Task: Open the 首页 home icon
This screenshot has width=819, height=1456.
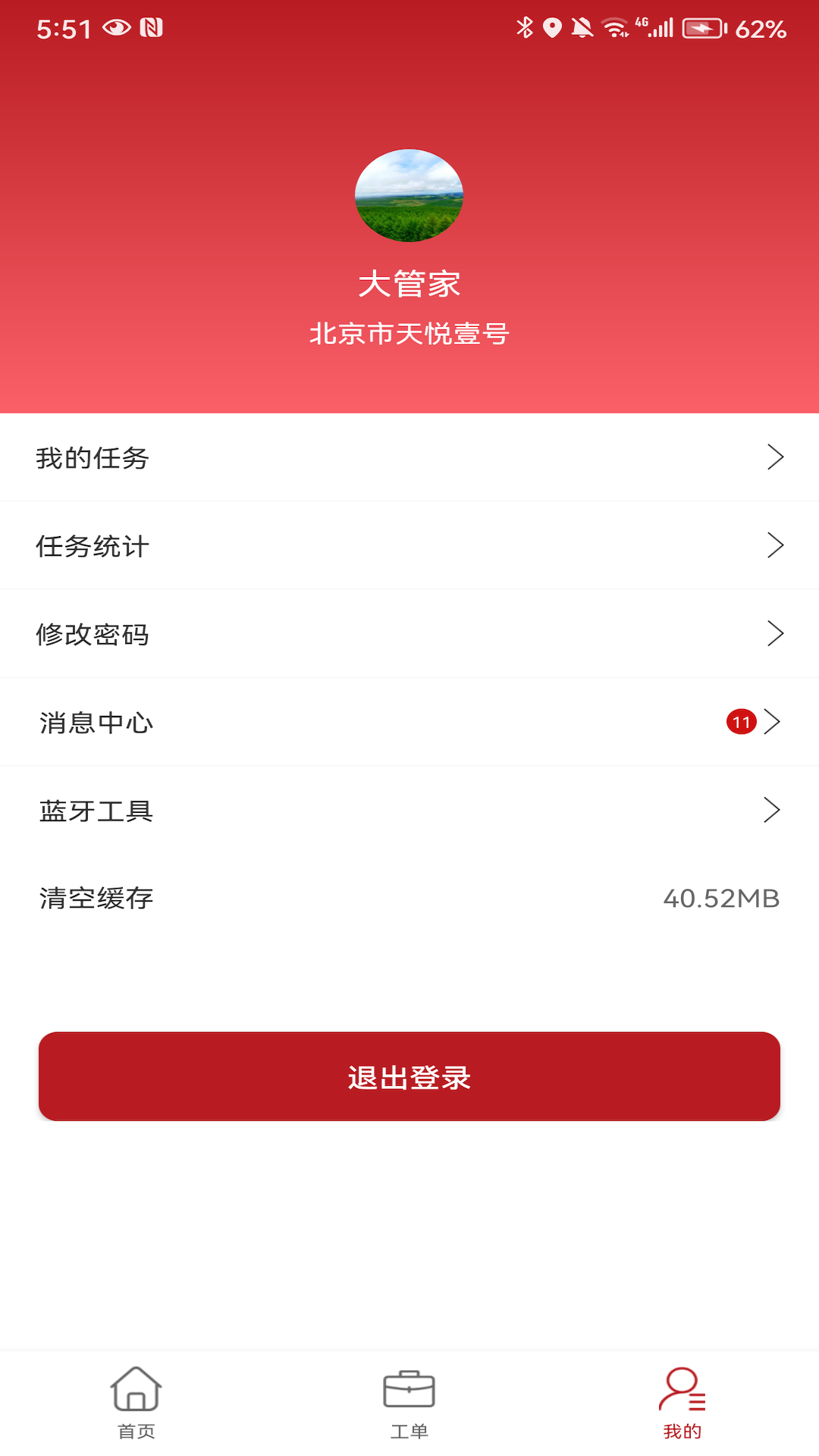Action: coord(135,1391)
